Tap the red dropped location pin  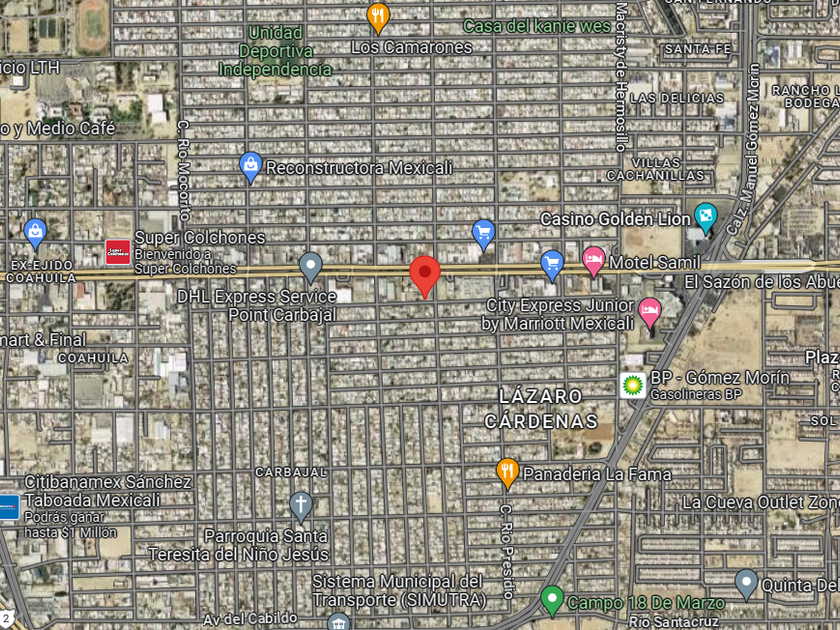[x=425, y=276]
